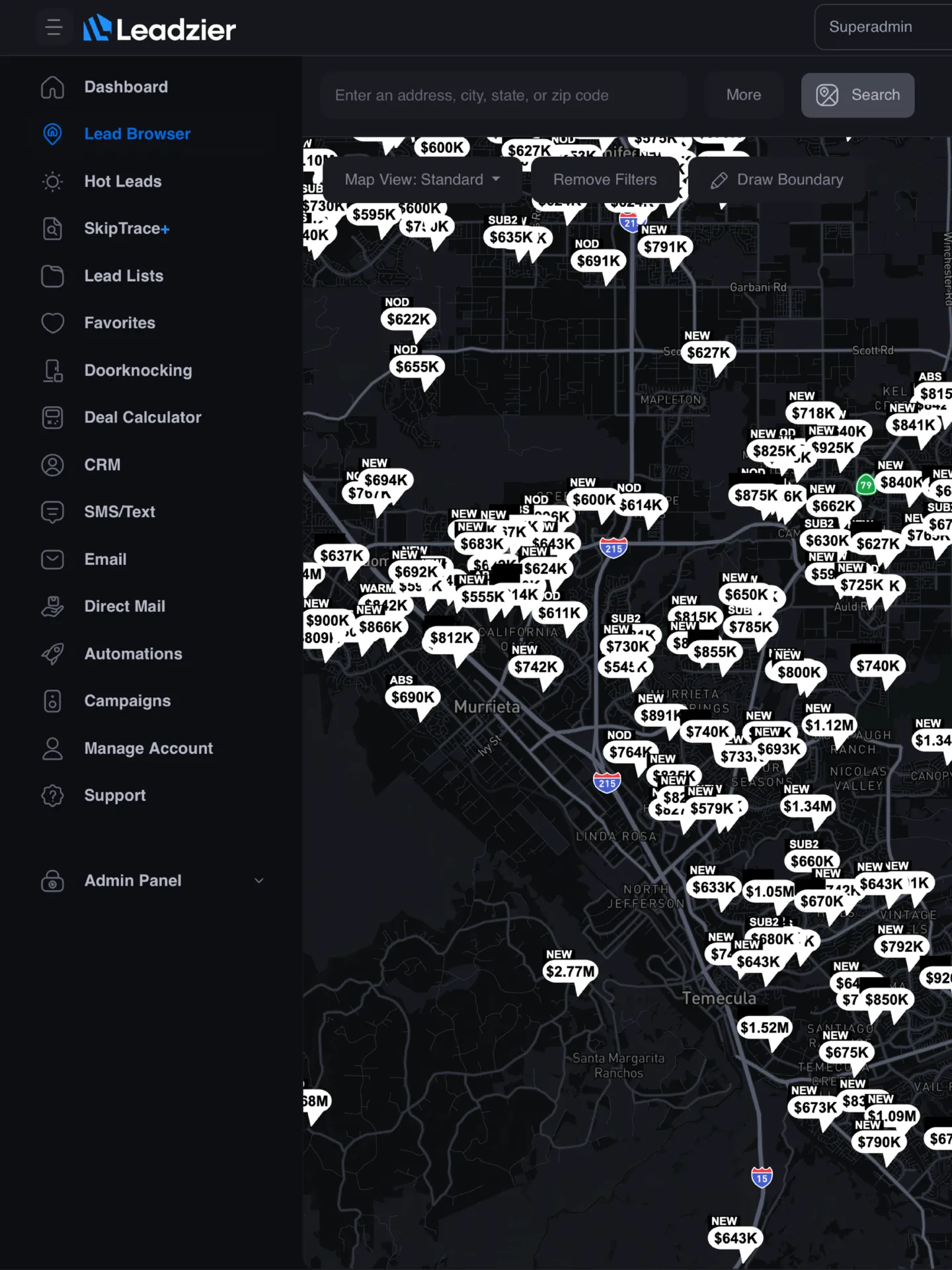Open the Deal Calculator
Viewport: 952px width, 1270px height.
pyautogui.click(x=142, y=417)
